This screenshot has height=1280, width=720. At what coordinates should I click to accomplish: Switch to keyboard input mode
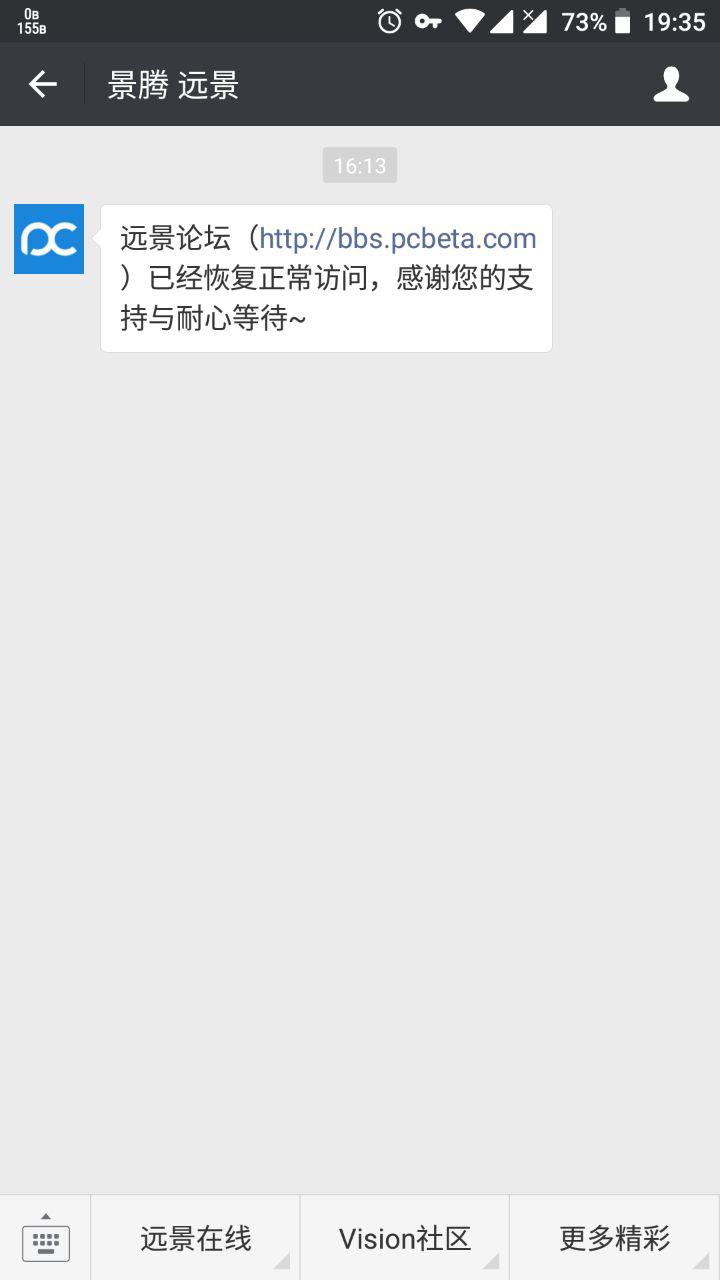pos(45,1238)
